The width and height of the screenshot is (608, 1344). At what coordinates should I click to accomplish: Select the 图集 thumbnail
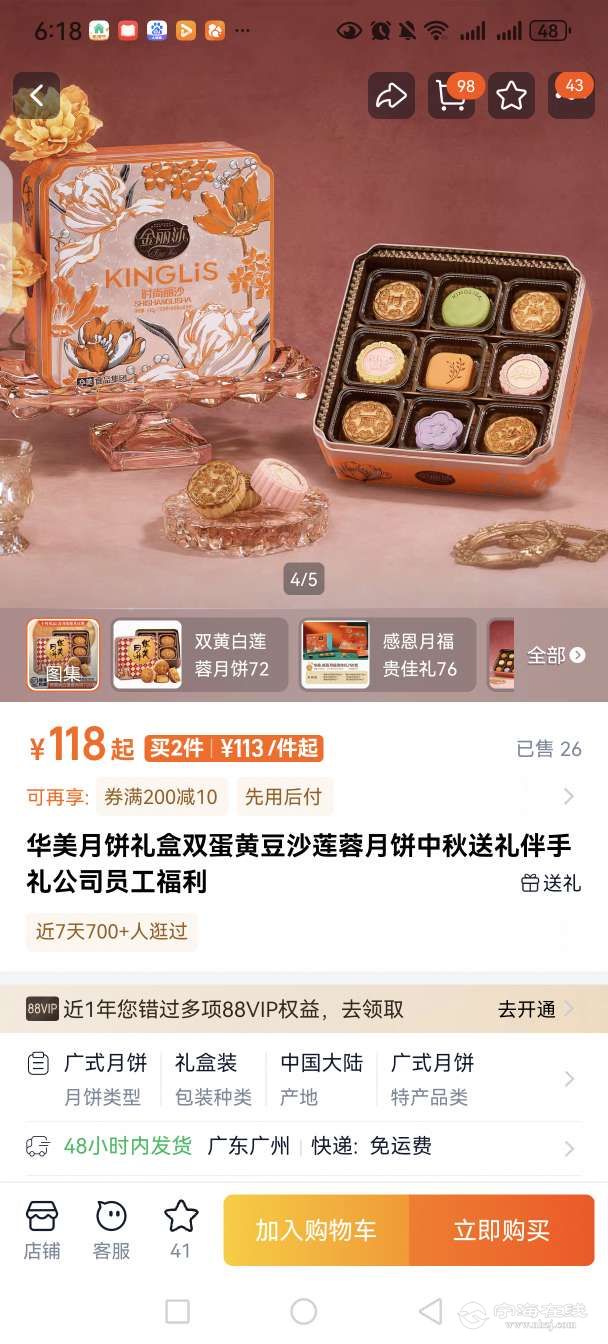[63, 655]
